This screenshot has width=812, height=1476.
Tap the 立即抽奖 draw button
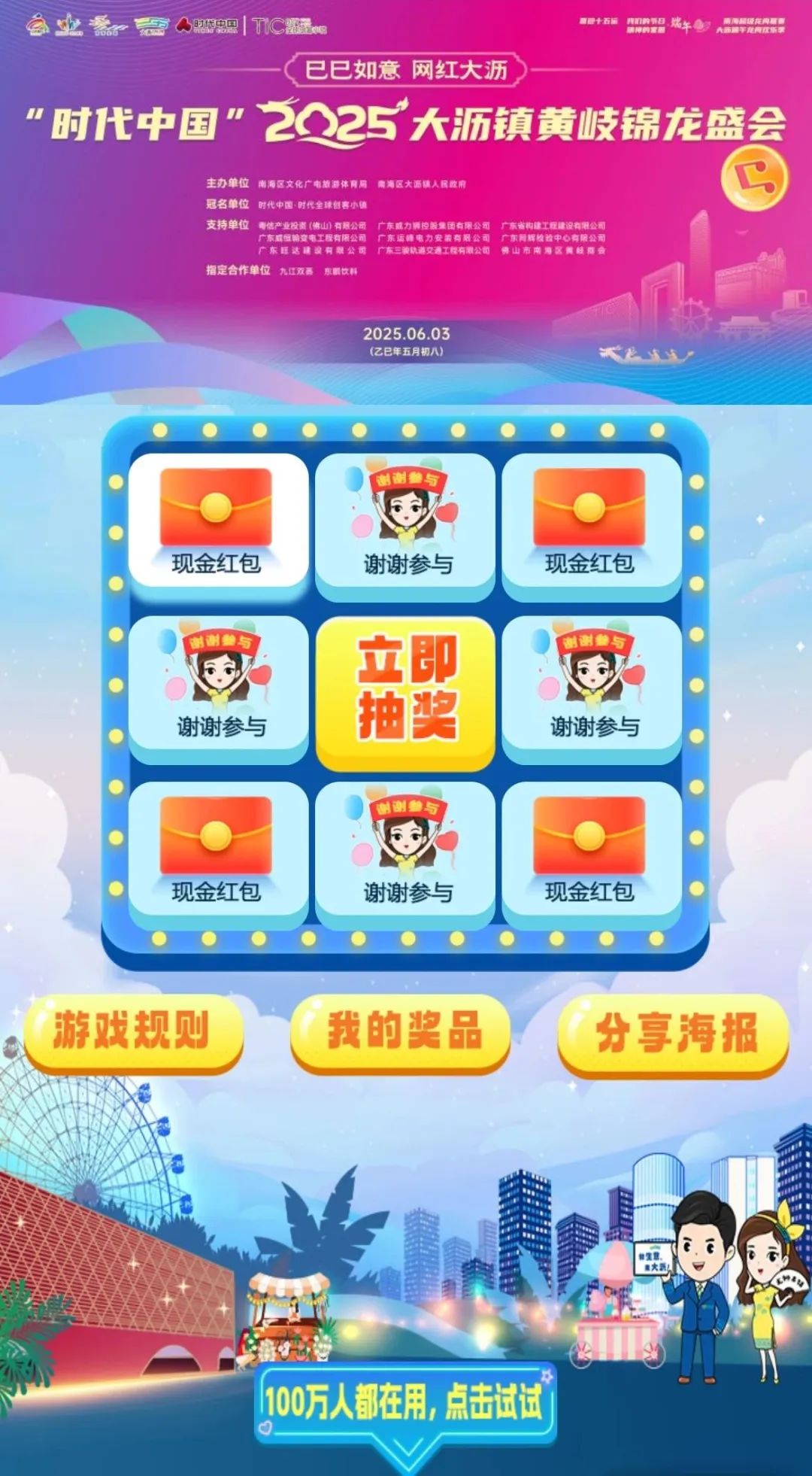tap(405, 694)
